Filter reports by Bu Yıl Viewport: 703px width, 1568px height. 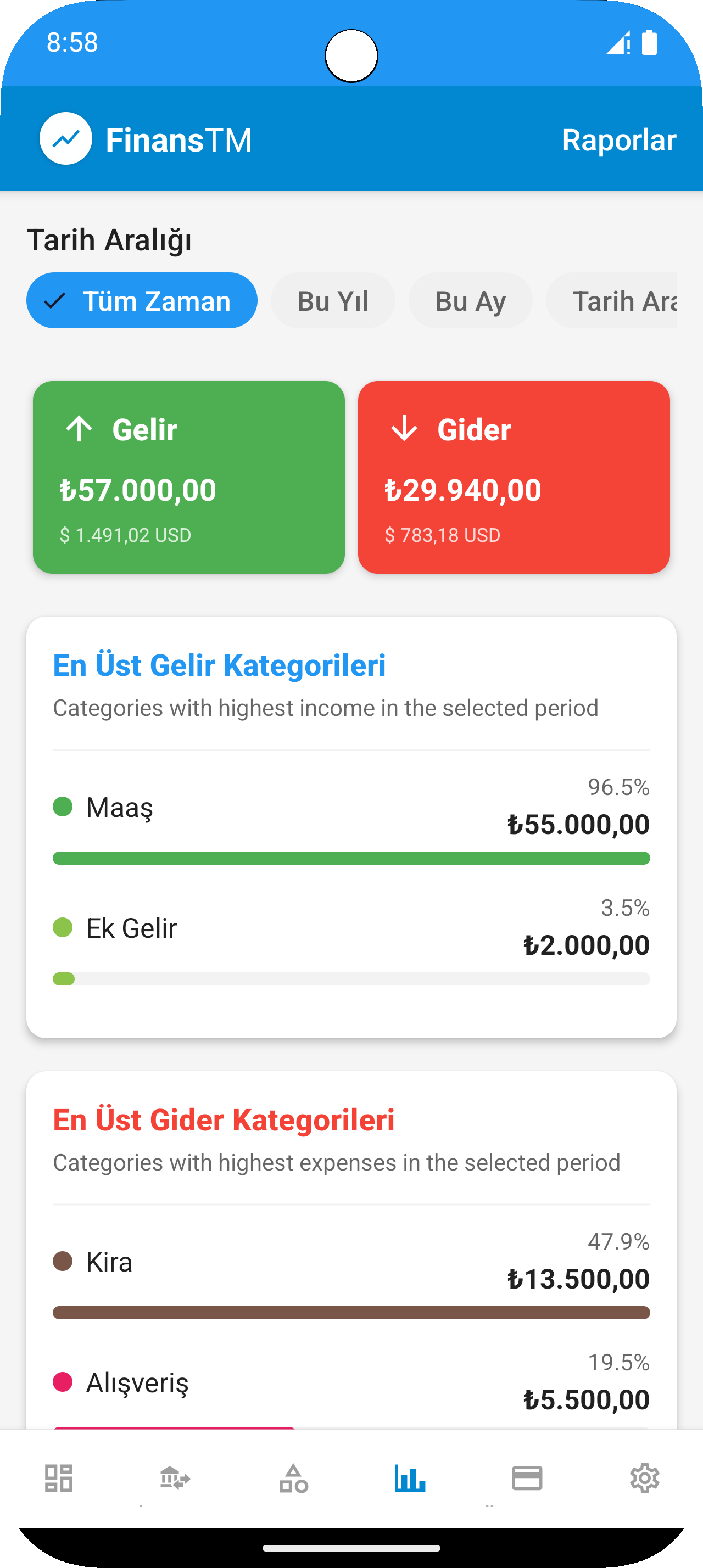pyautogui.click(x=333, y=301)
